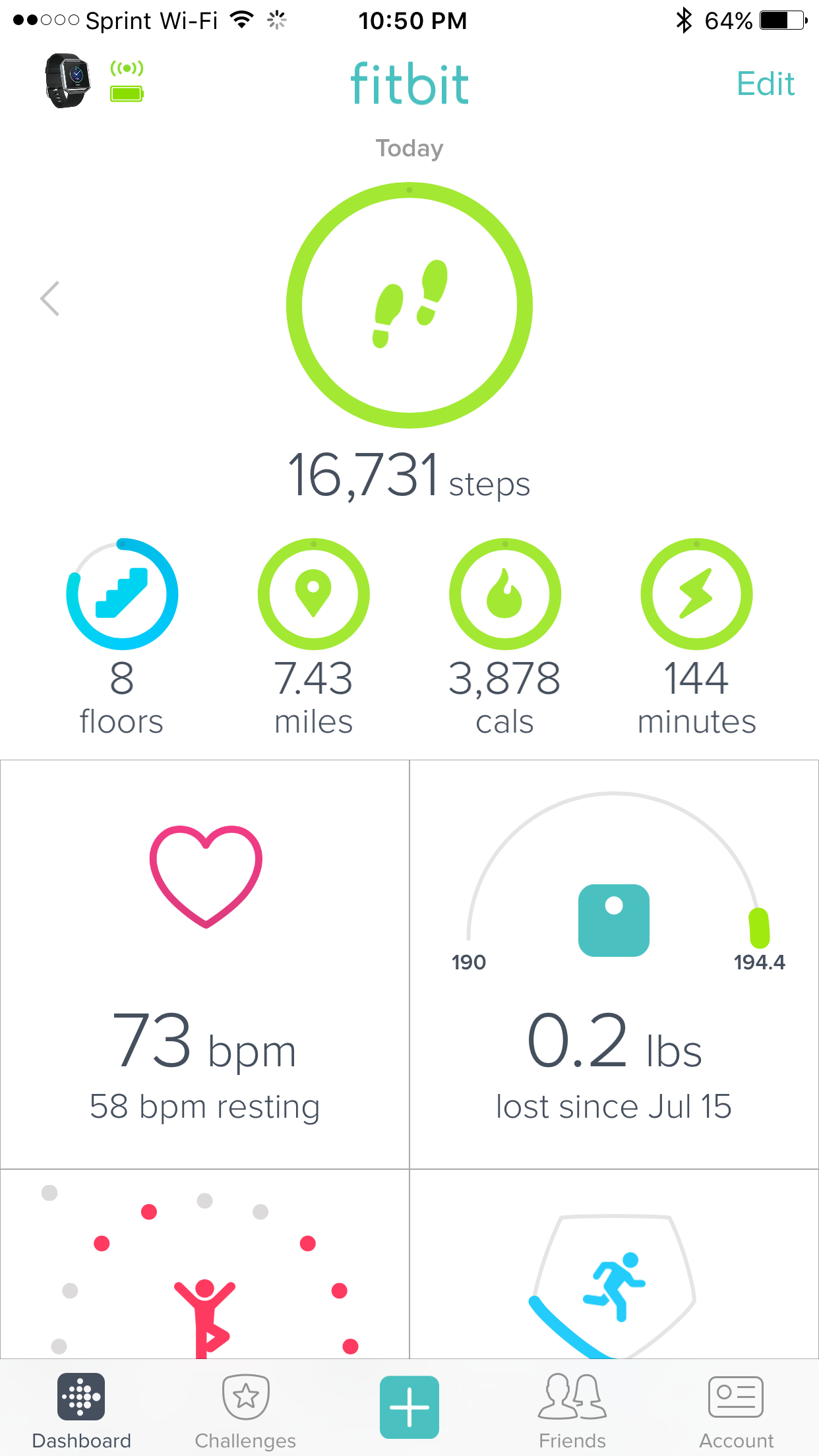The width and height of the screenshot is (819, 1456).
Task: Open the Fitbit device tracker icon
Action: [68, 81]
